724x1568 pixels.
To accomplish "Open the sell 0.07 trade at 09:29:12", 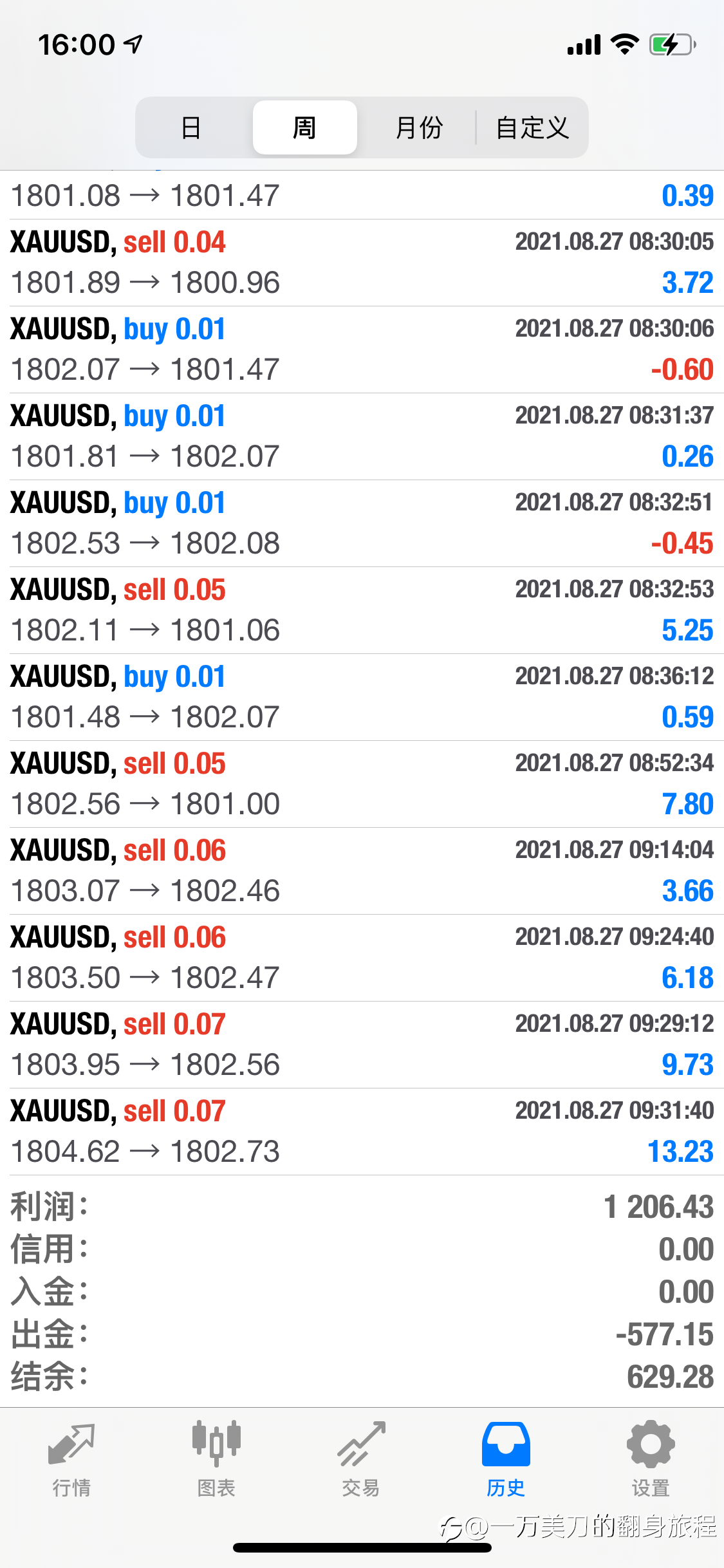I will tap(362, 1045).
